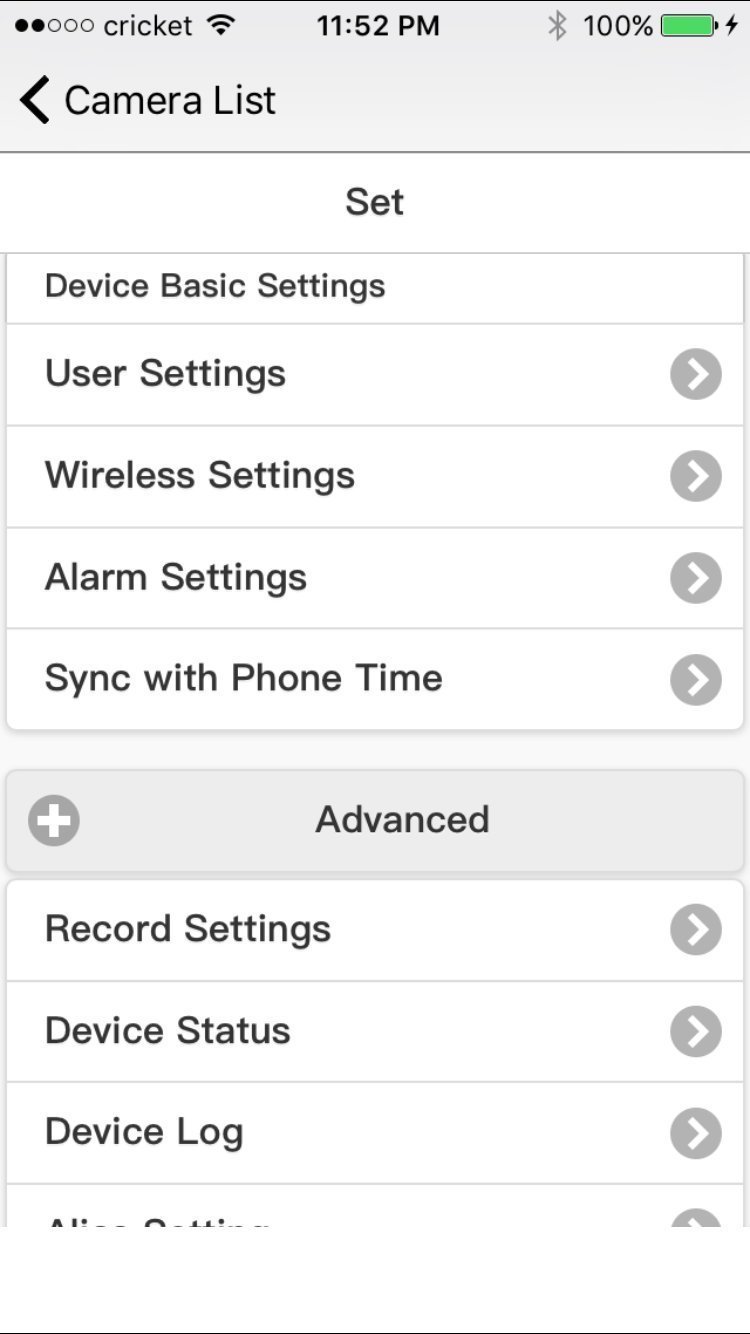Open User Settings

(x=374, y=374)
